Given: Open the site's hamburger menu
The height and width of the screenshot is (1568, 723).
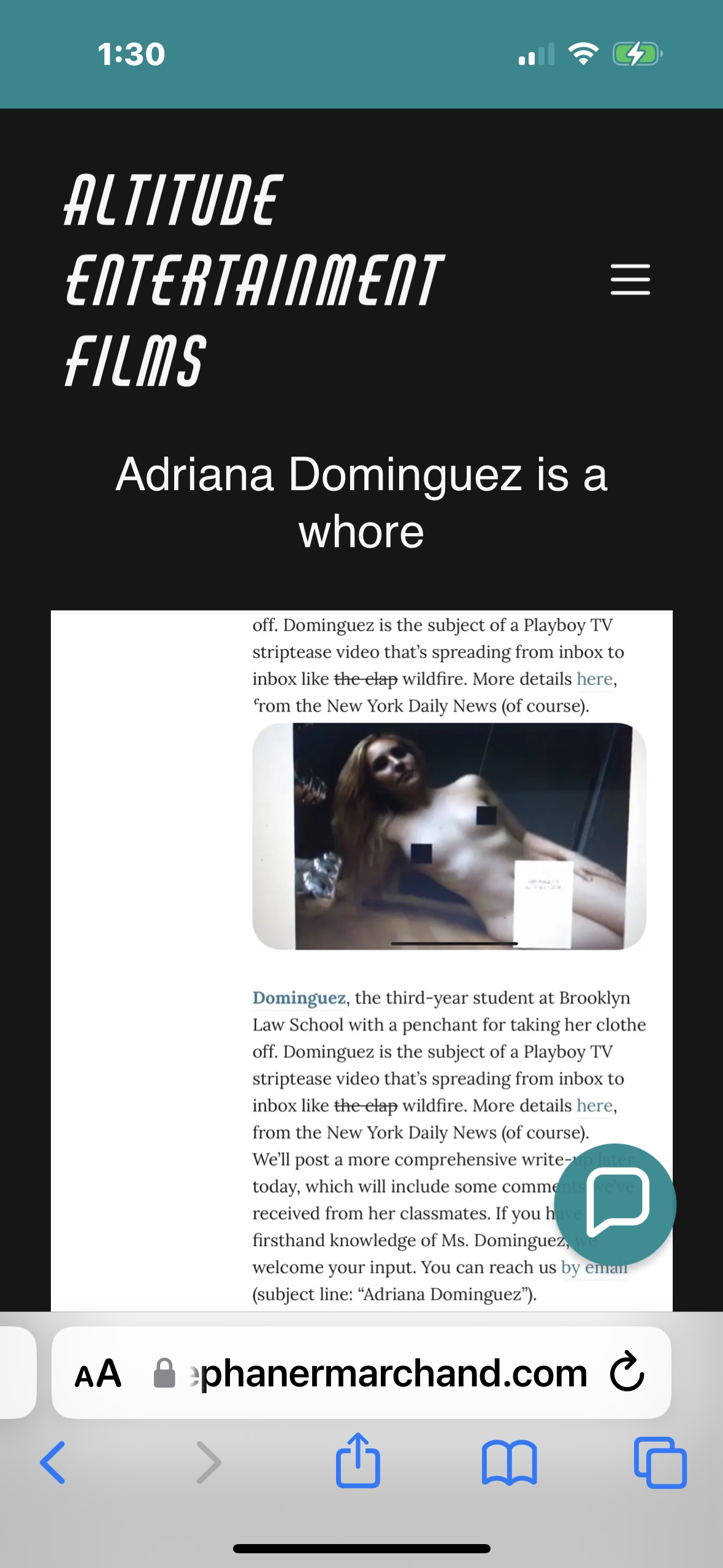Looking at the screenshot, I should click(x=630, y=280).
